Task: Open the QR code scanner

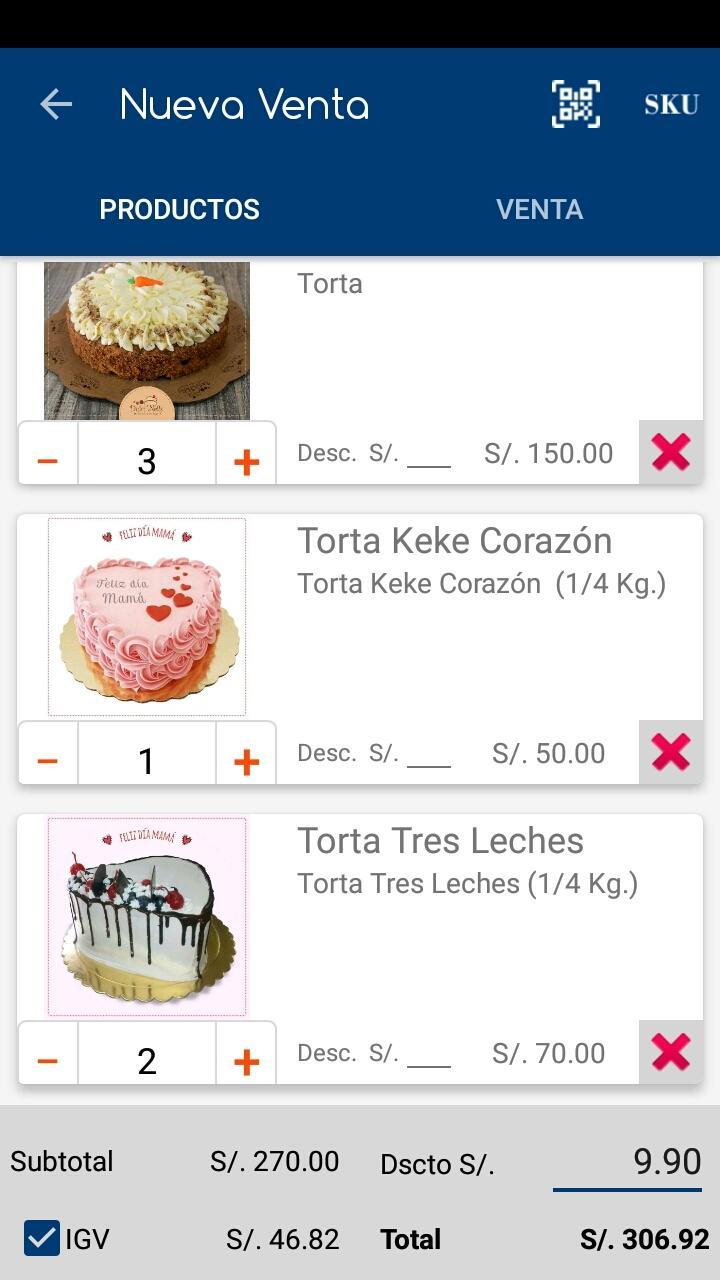Action: pos(576,104)
